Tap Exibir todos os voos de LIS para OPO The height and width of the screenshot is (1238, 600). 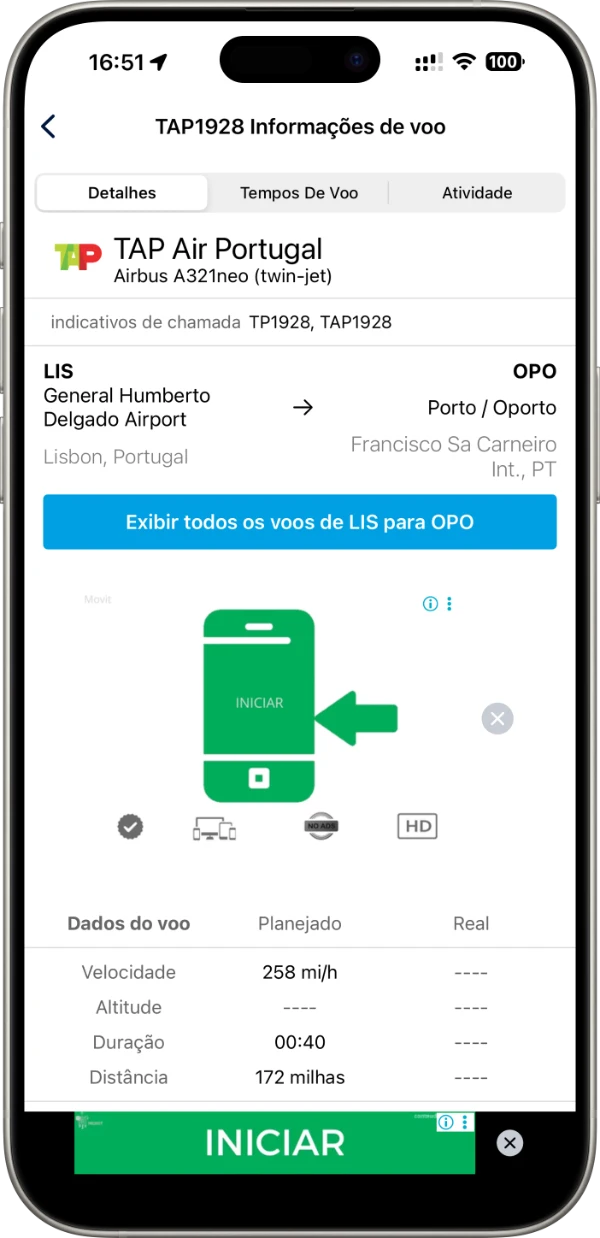(300, 522)
